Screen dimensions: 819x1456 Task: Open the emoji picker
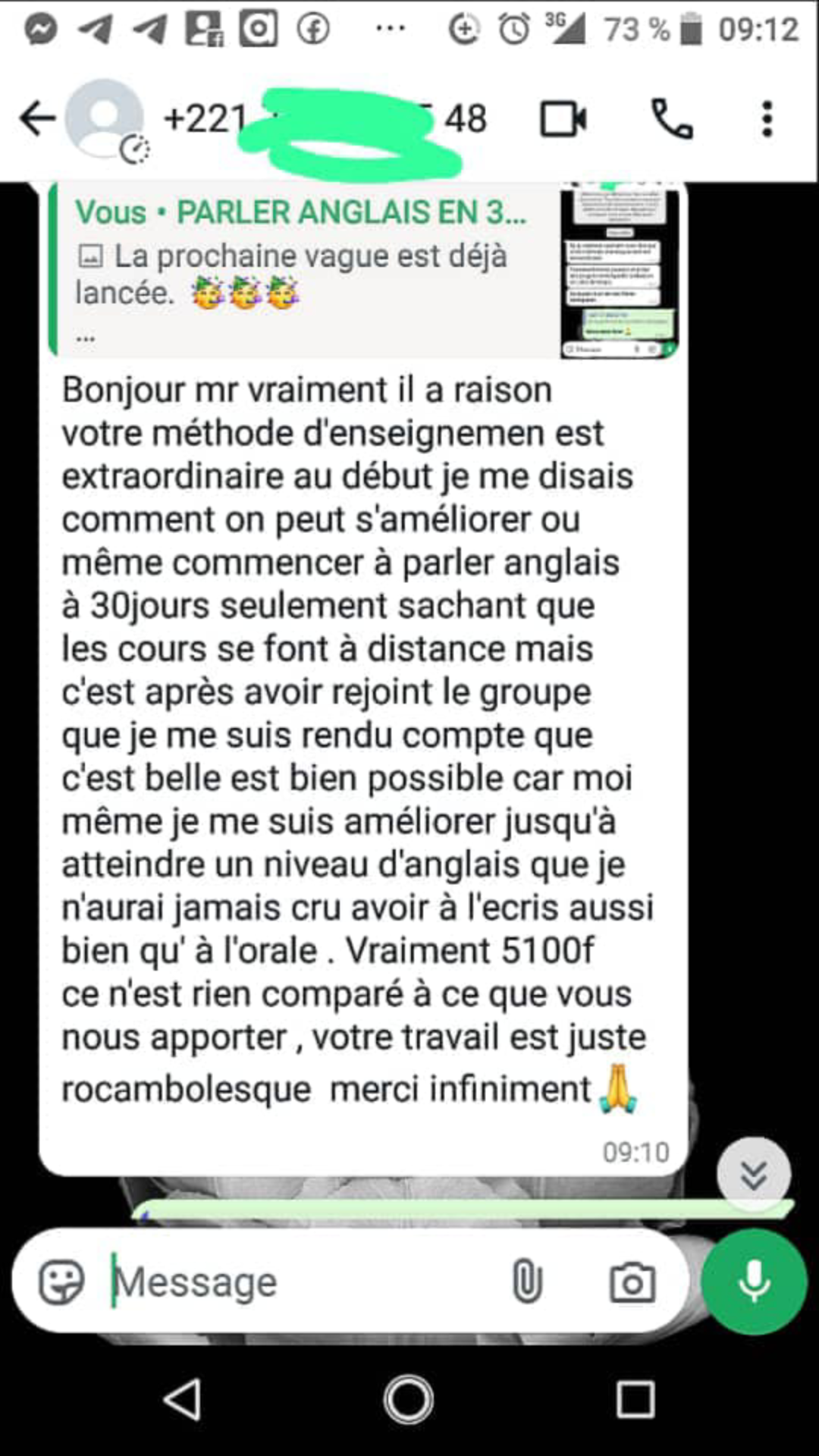[x=61, y=1282]
